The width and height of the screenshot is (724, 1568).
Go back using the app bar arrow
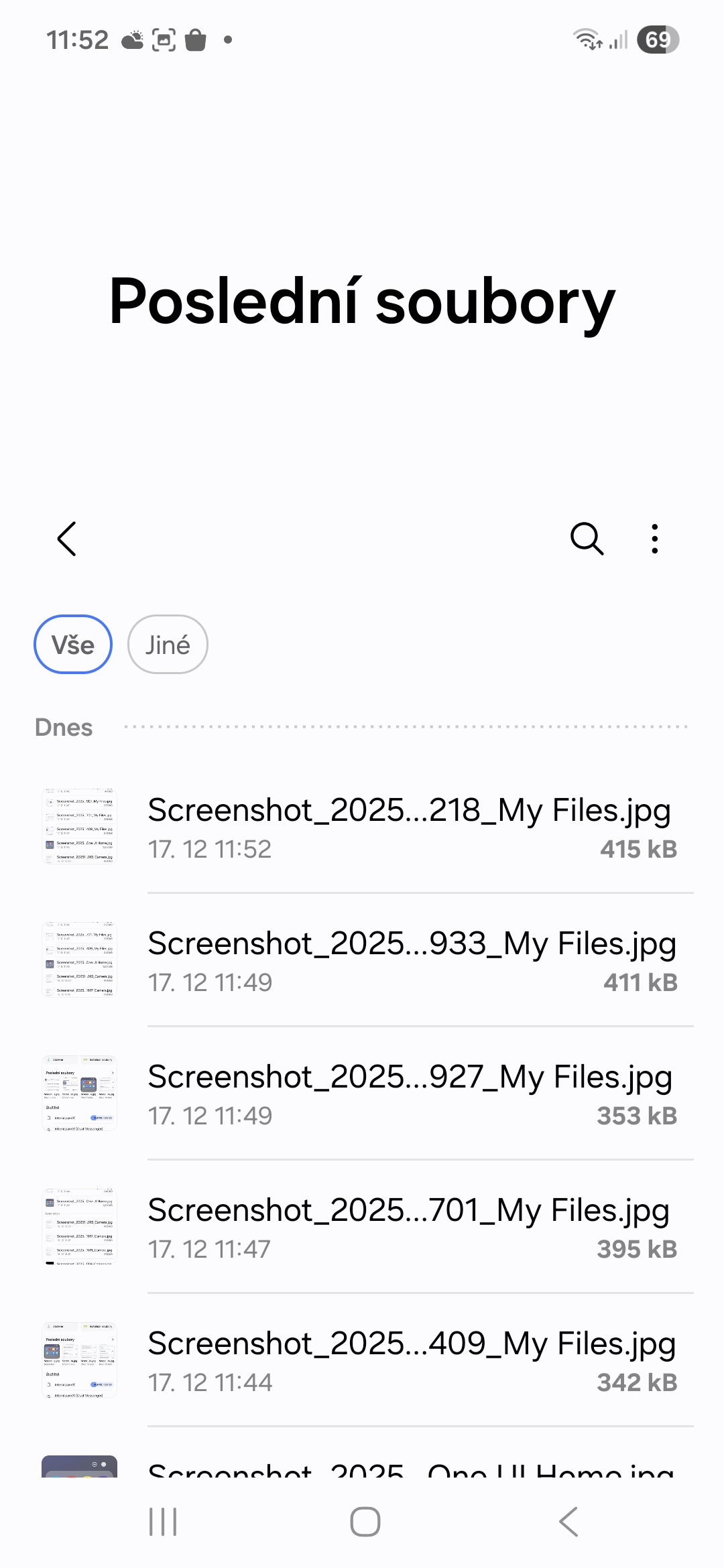[x=67, y=539]
